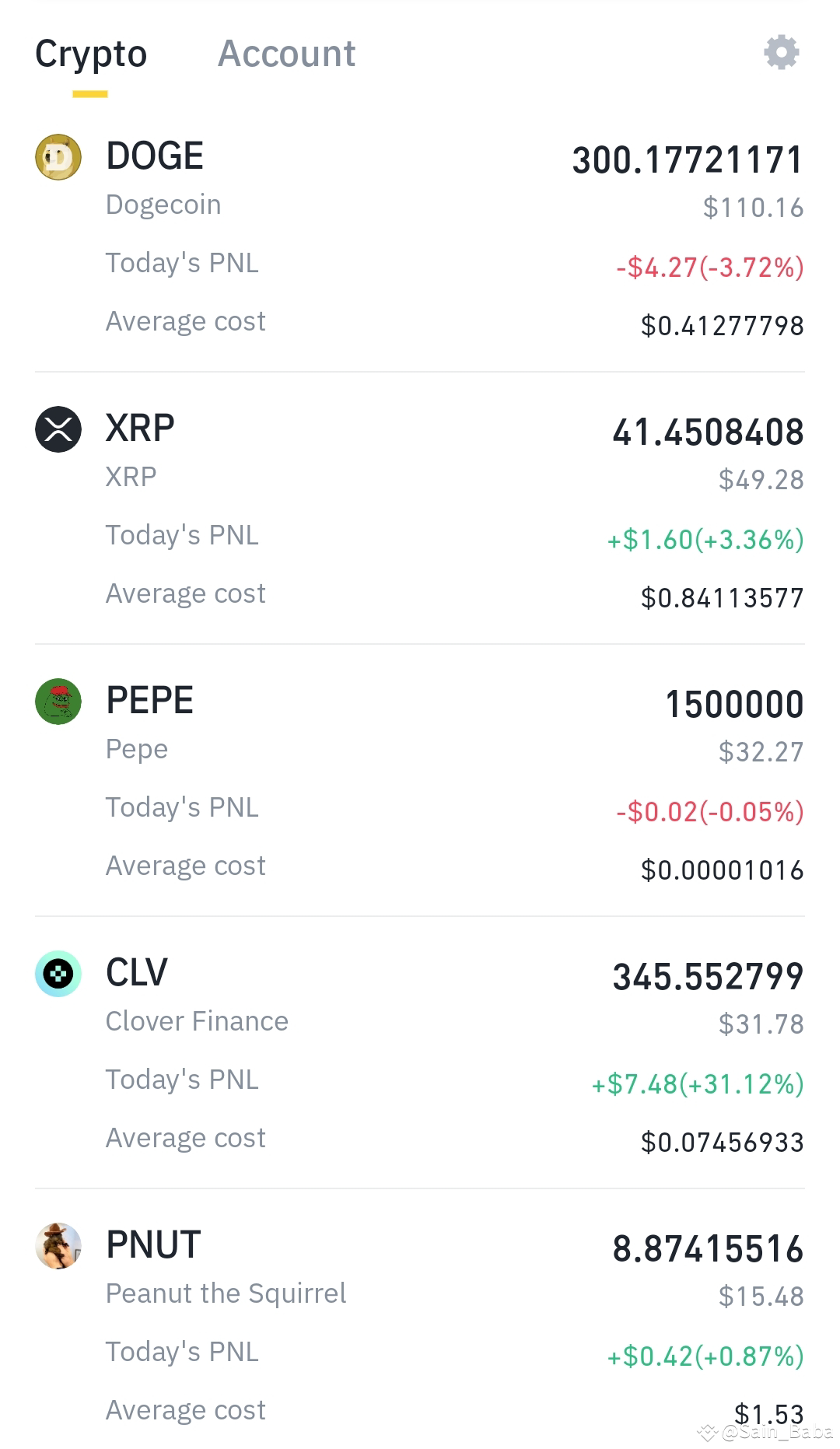840x1449 pixels.
Task: Open the PNUT holdings row
Action: click(x=420, y=1322)
